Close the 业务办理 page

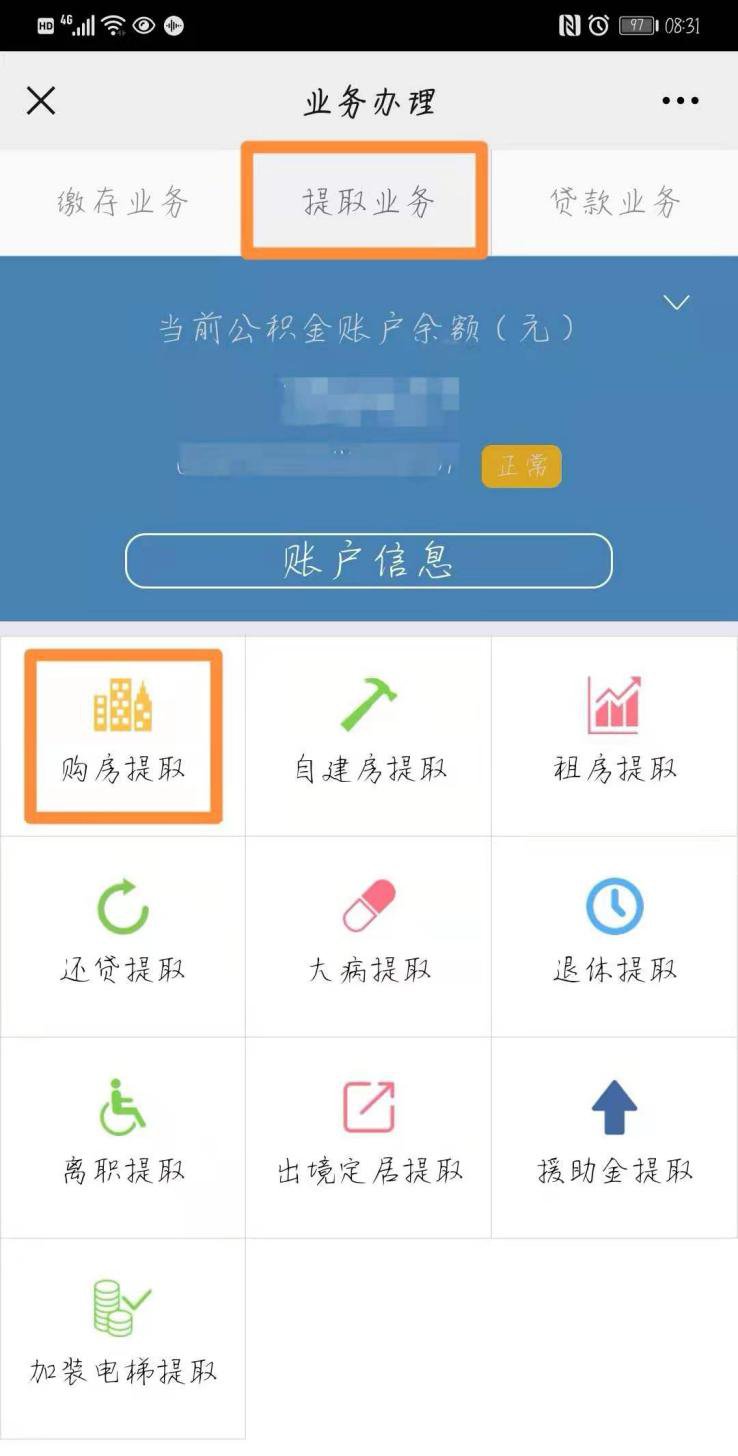click(41, 101)
